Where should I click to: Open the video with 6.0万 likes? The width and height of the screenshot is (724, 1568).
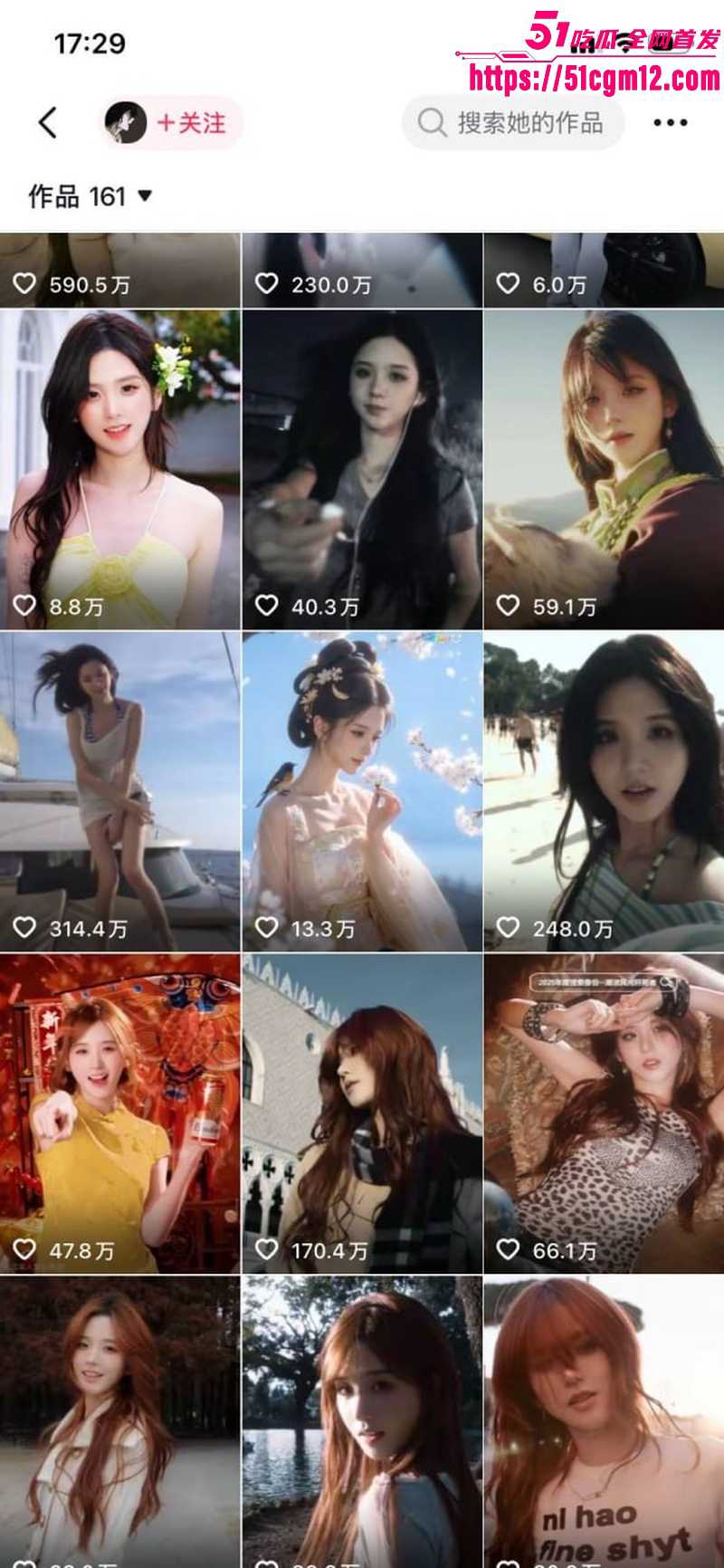(604, 271)
